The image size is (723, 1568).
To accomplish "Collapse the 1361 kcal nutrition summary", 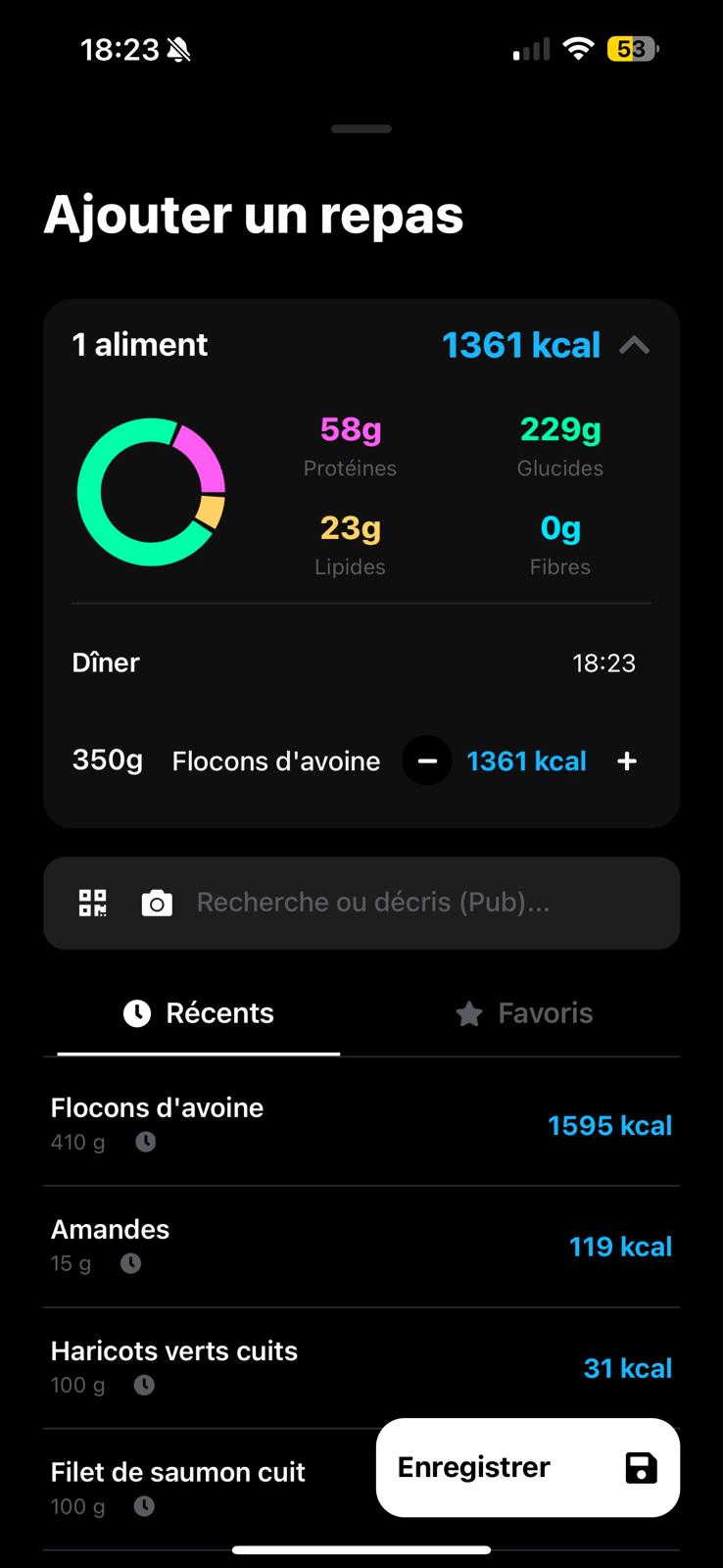I will click(x=636, y=345).
